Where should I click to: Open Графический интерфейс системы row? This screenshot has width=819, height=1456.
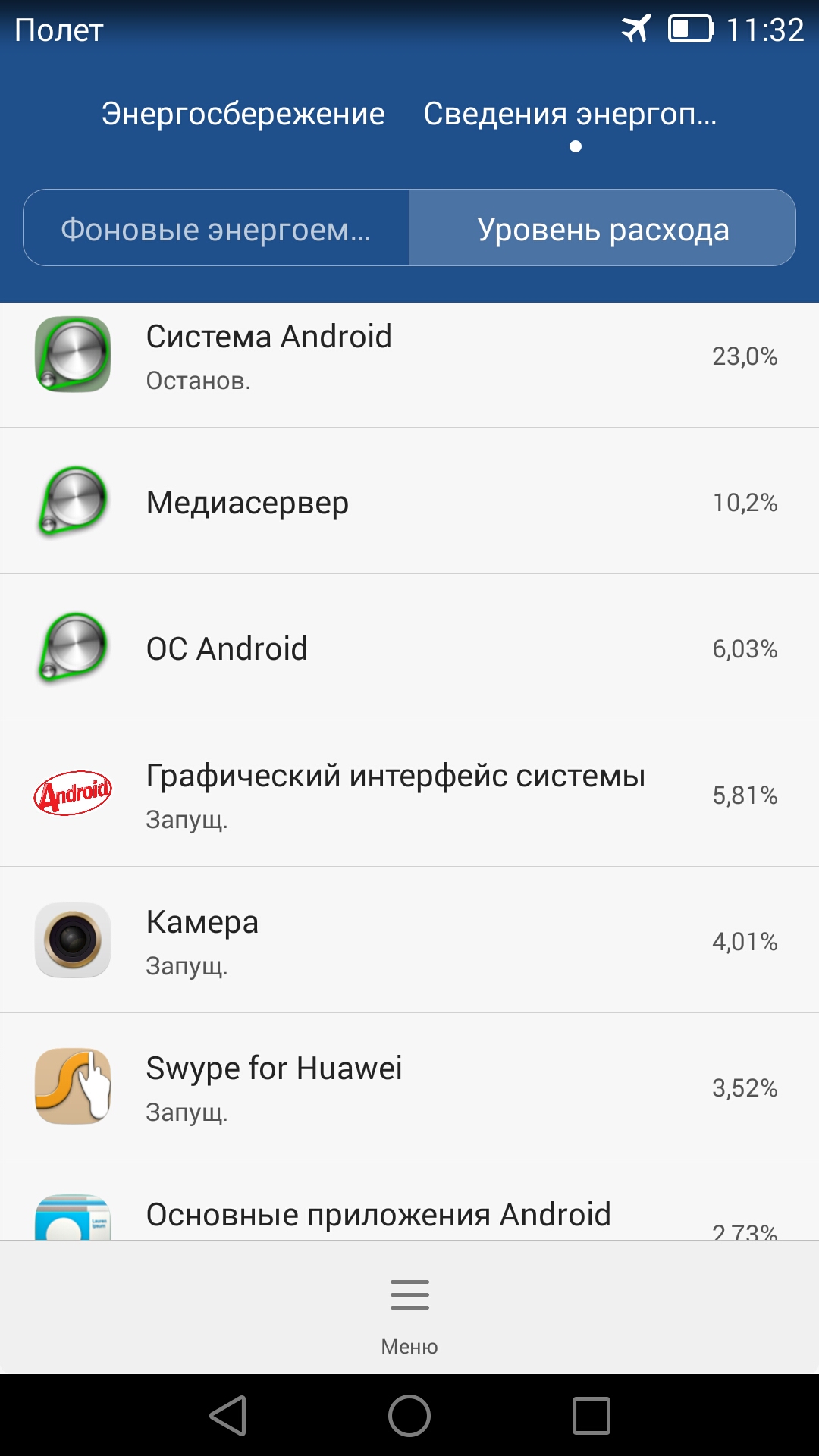(x=409, y=795)
